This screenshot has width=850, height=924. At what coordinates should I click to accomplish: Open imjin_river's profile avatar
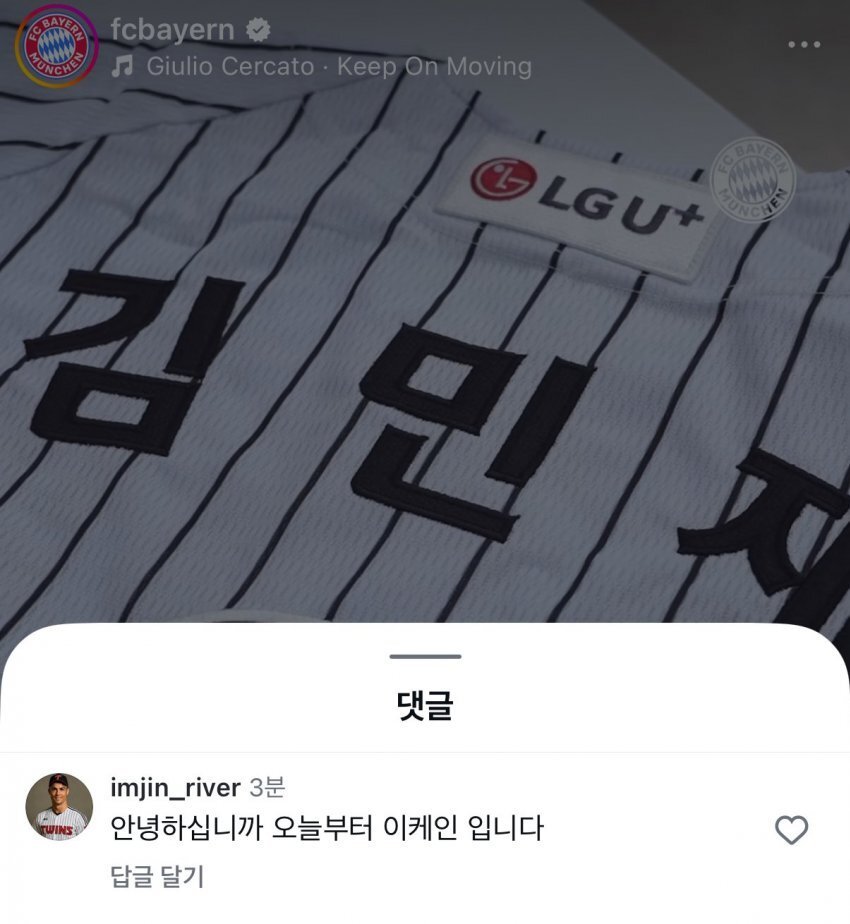point(59,807)
